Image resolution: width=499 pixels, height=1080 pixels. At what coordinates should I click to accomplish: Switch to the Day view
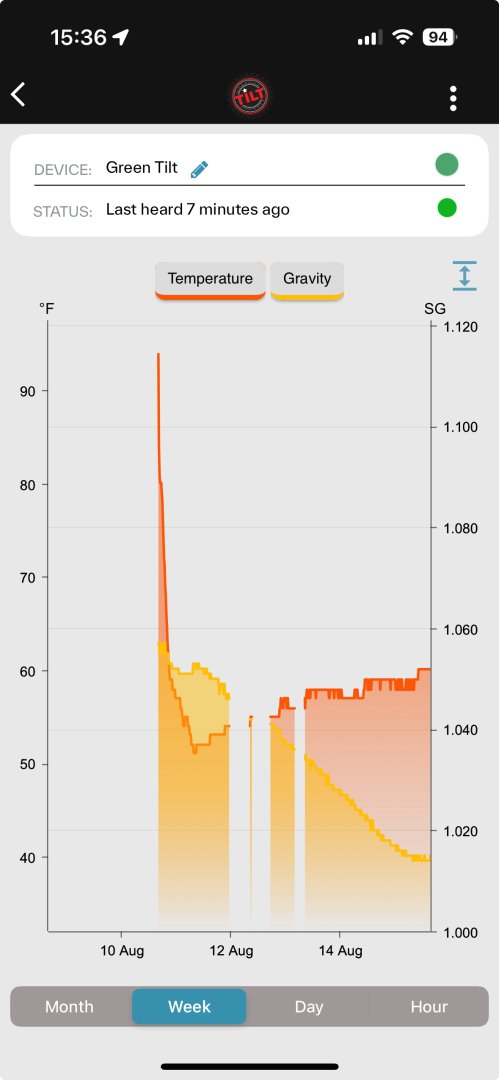point(309,1006)
